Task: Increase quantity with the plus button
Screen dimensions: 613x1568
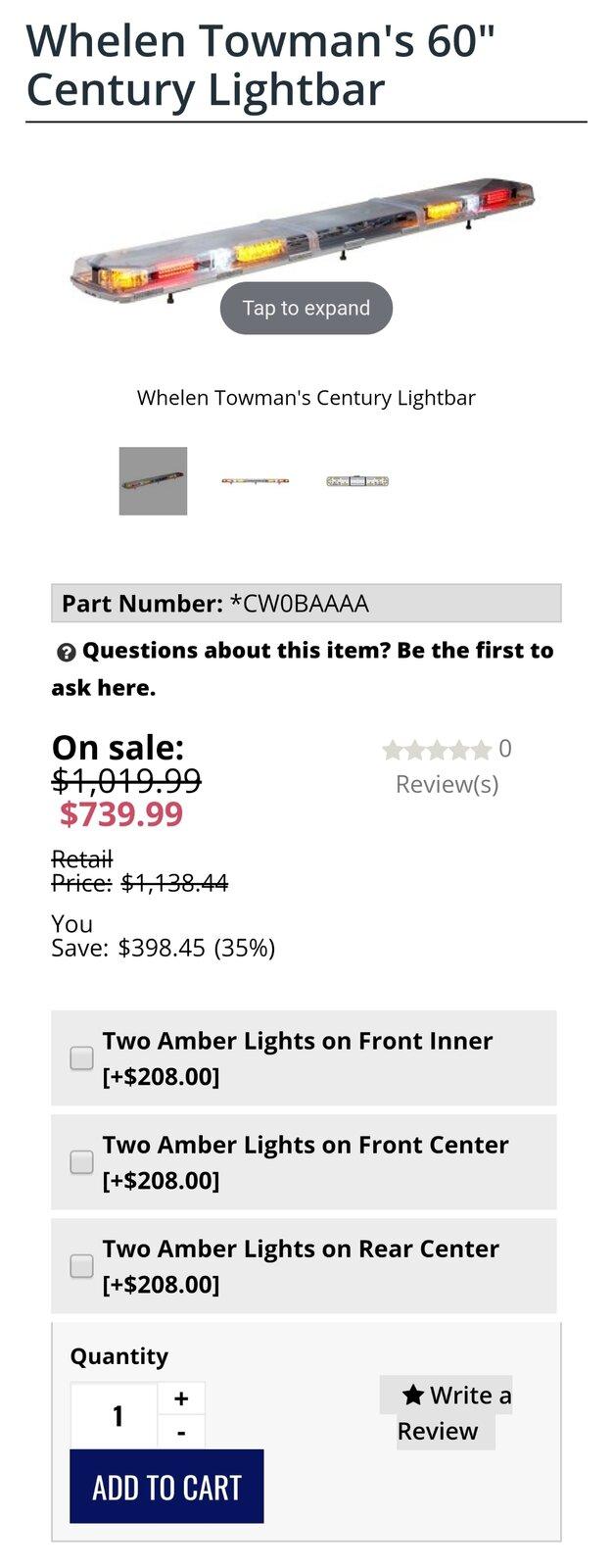Action: (181, 1398)
